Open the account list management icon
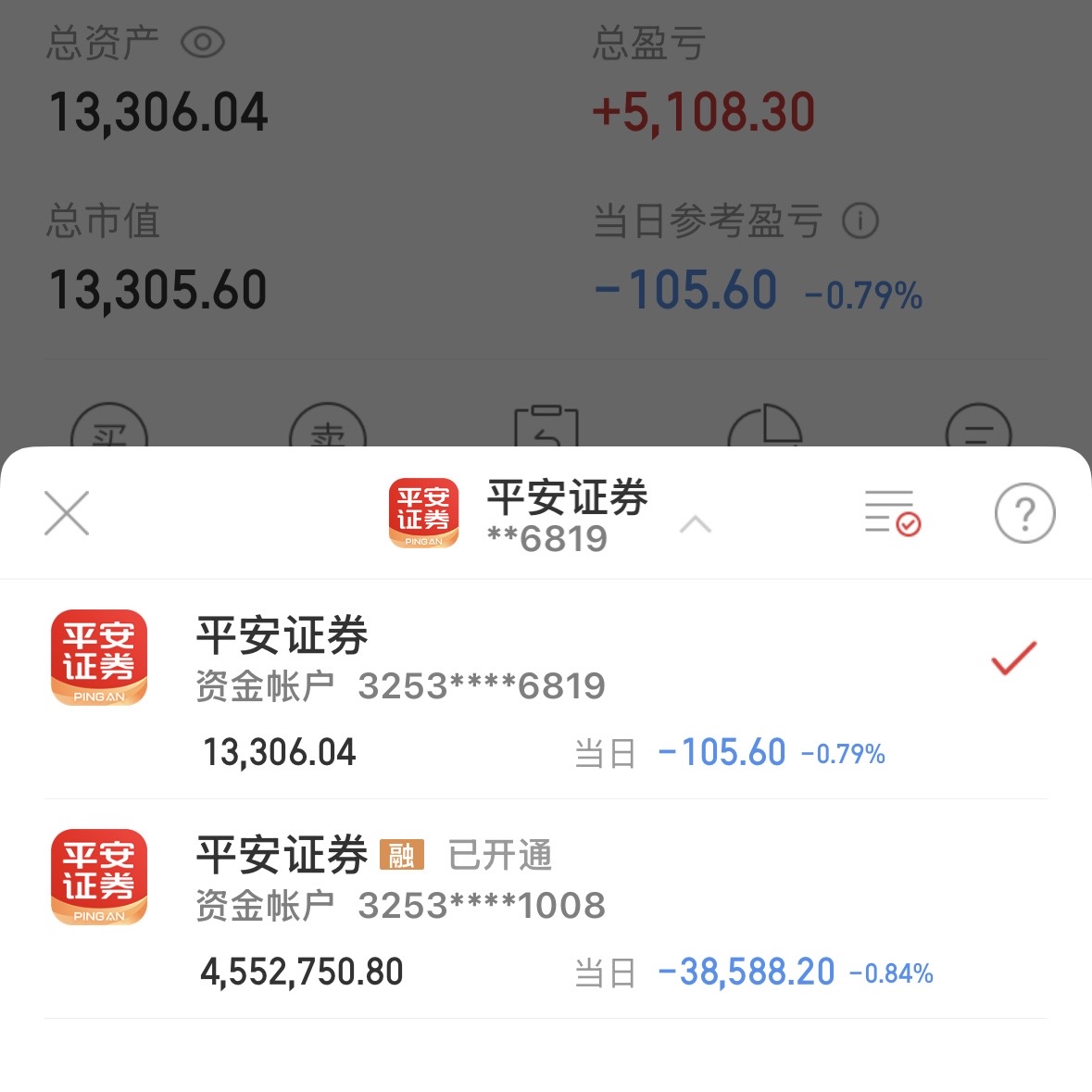Screen dimensions: 1092x1092 pos(892,513)
